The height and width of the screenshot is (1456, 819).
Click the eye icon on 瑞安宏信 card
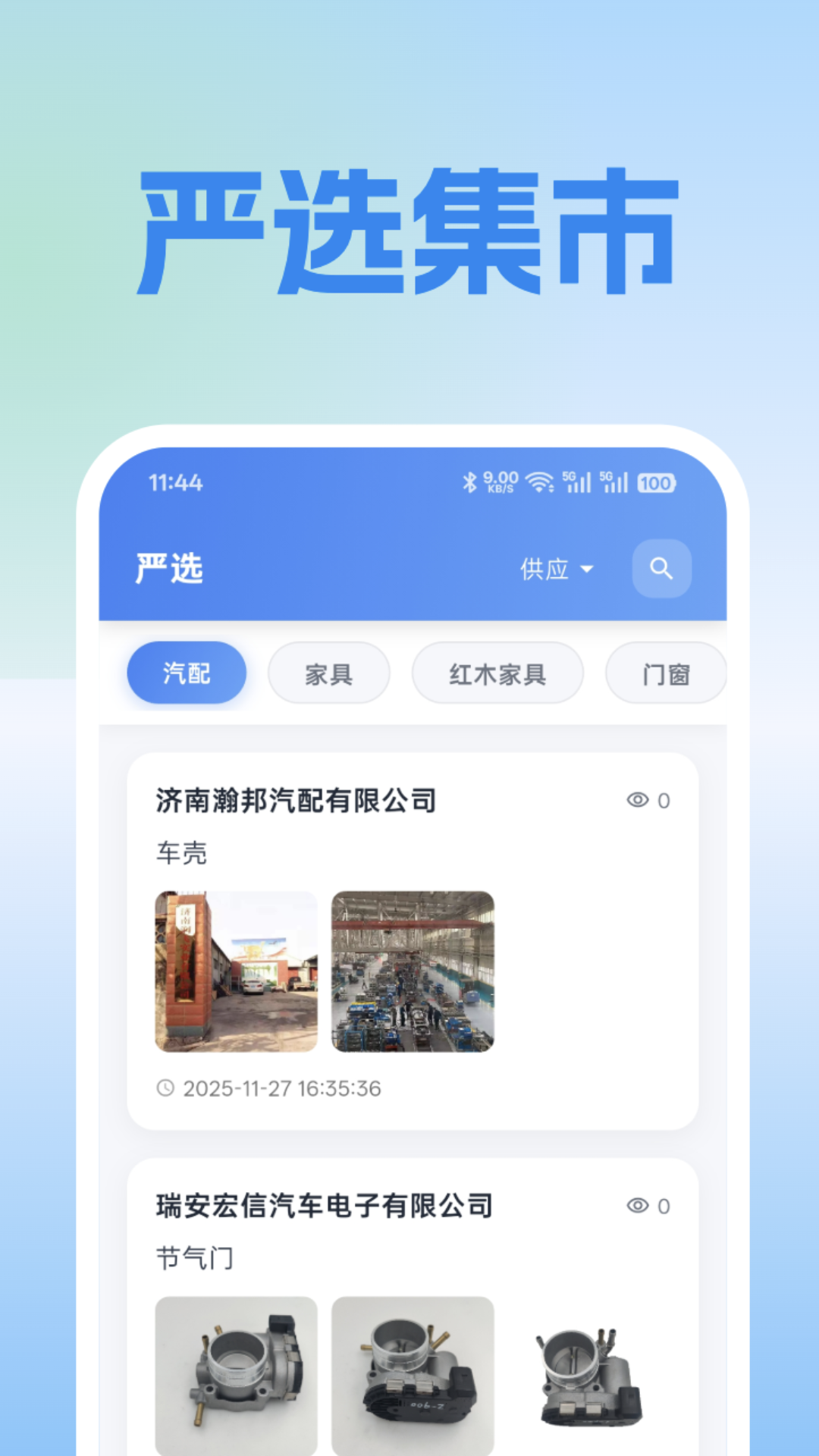pos(639,1205)
